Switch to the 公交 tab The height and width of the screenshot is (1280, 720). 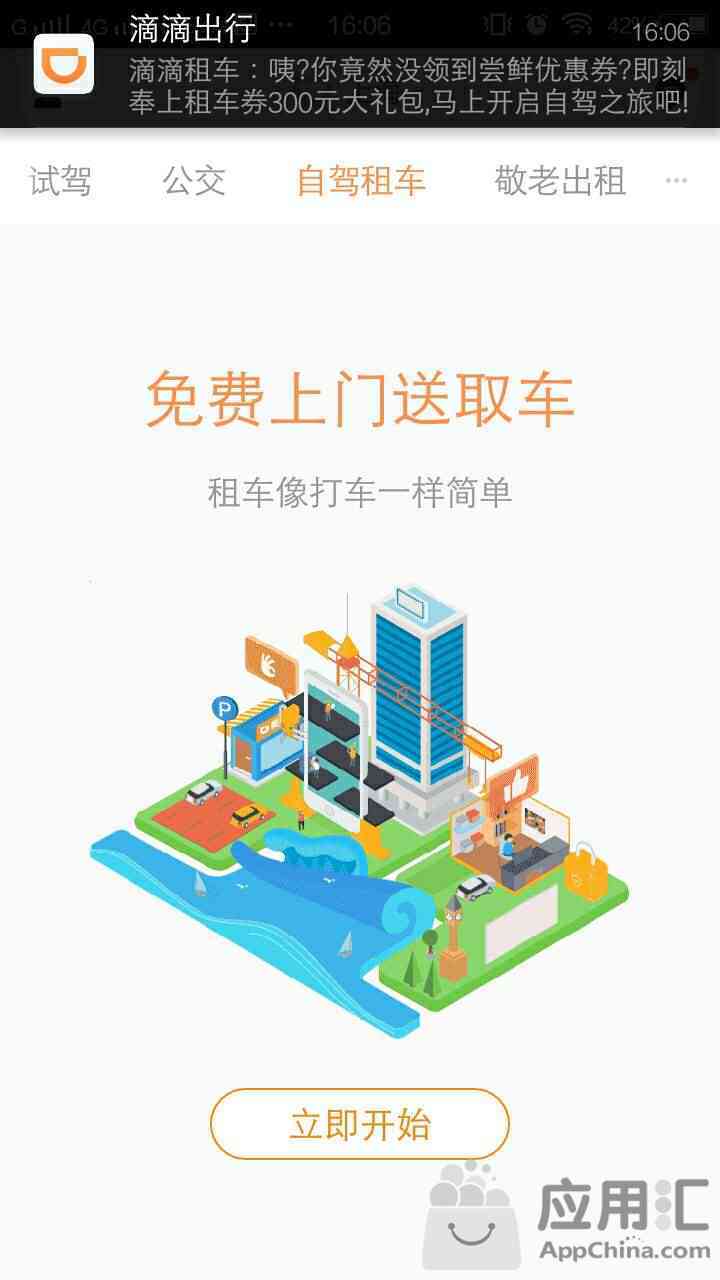(x=194, y=181)
